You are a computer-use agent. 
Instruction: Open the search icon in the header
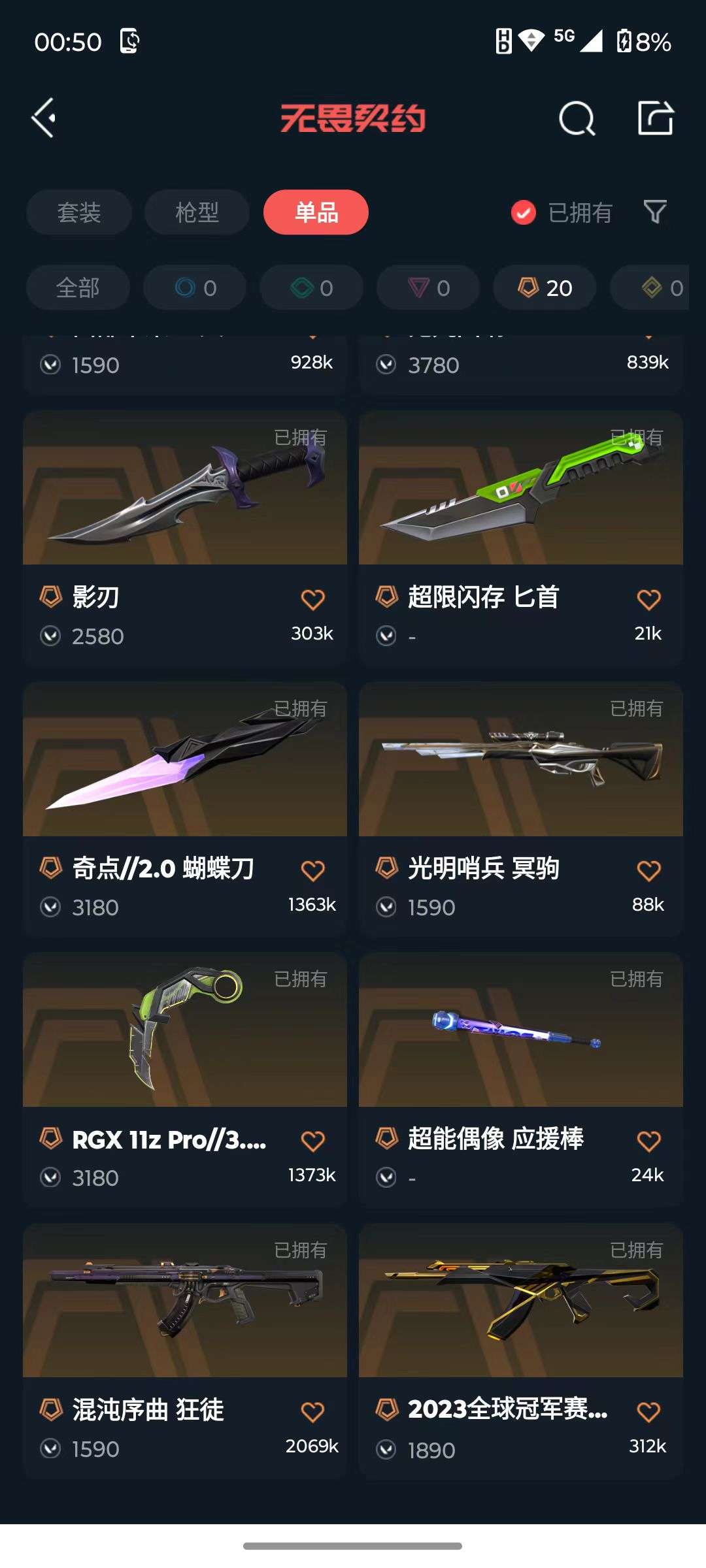(577, 119)
